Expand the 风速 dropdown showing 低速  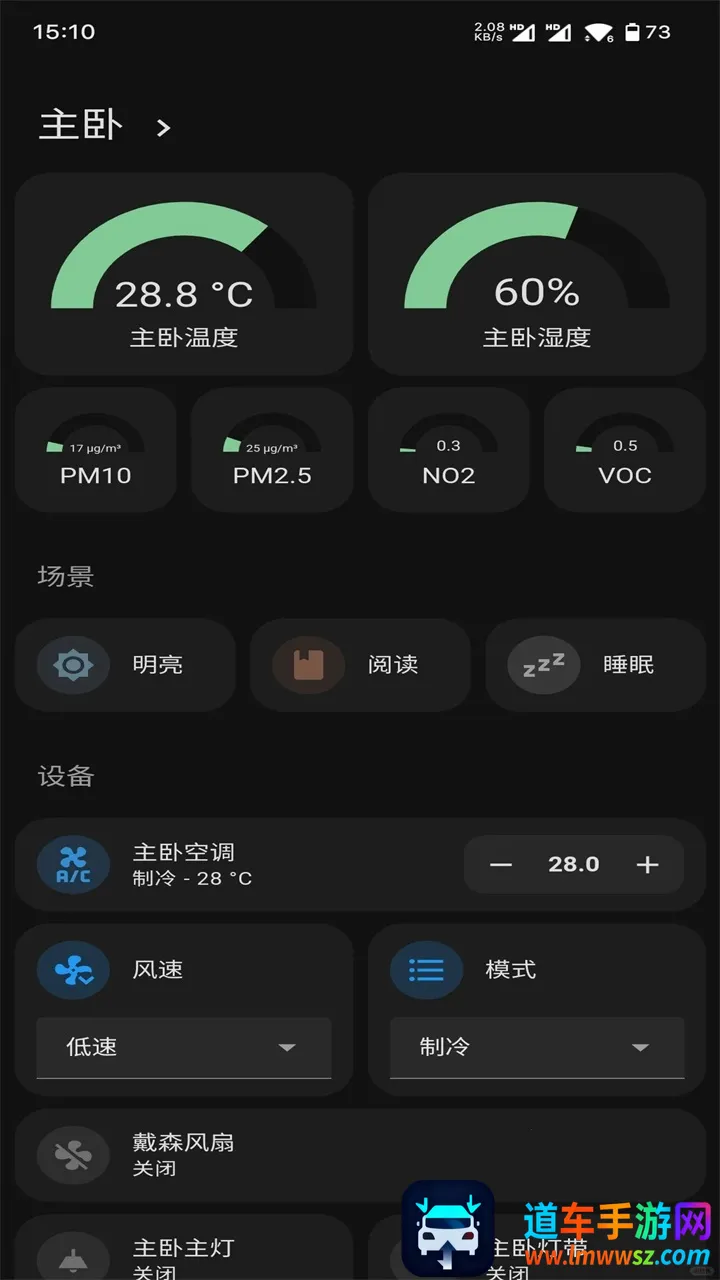tap(184, 1047)
